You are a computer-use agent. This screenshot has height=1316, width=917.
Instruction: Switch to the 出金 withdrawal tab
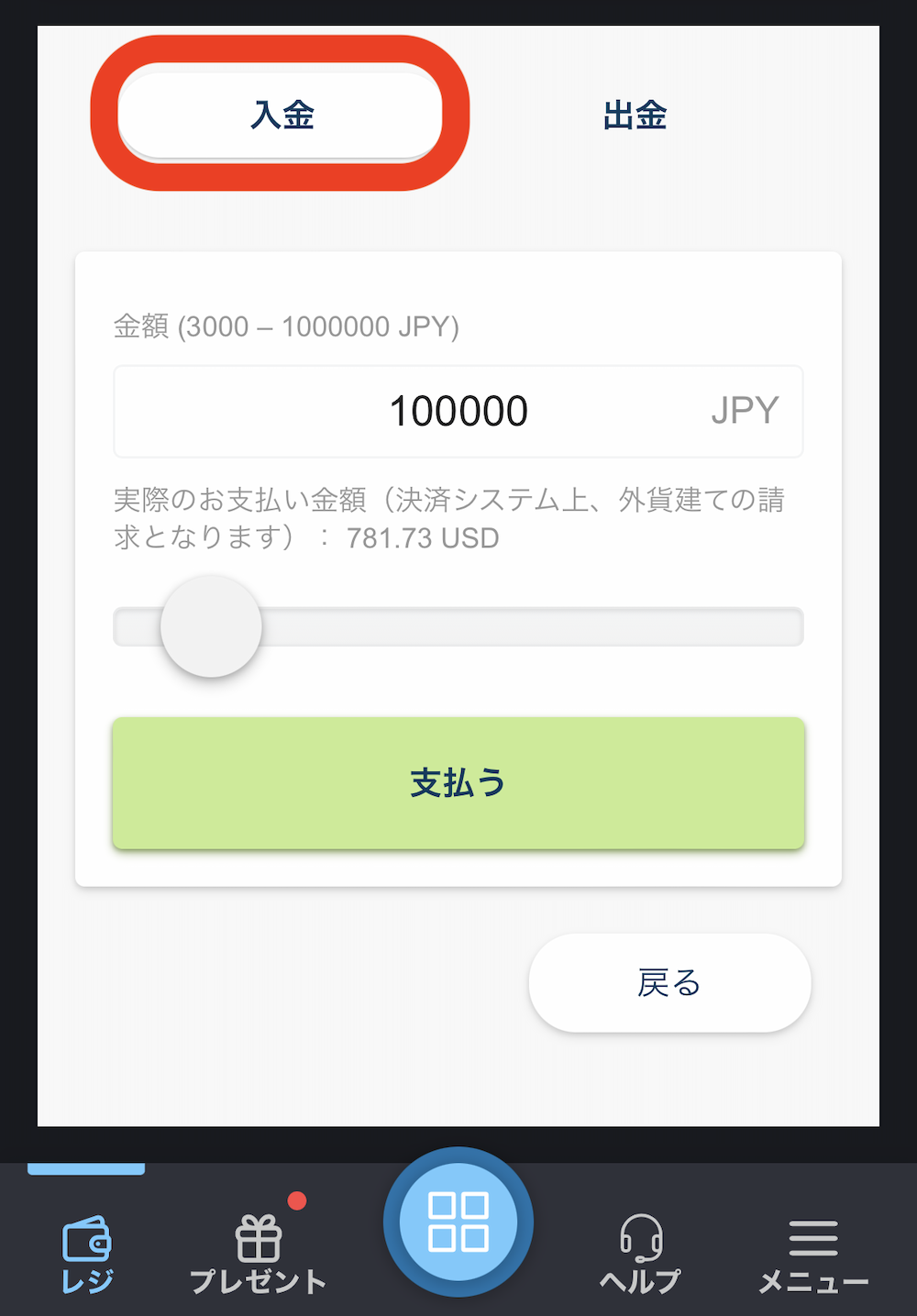tap(635, 116)
